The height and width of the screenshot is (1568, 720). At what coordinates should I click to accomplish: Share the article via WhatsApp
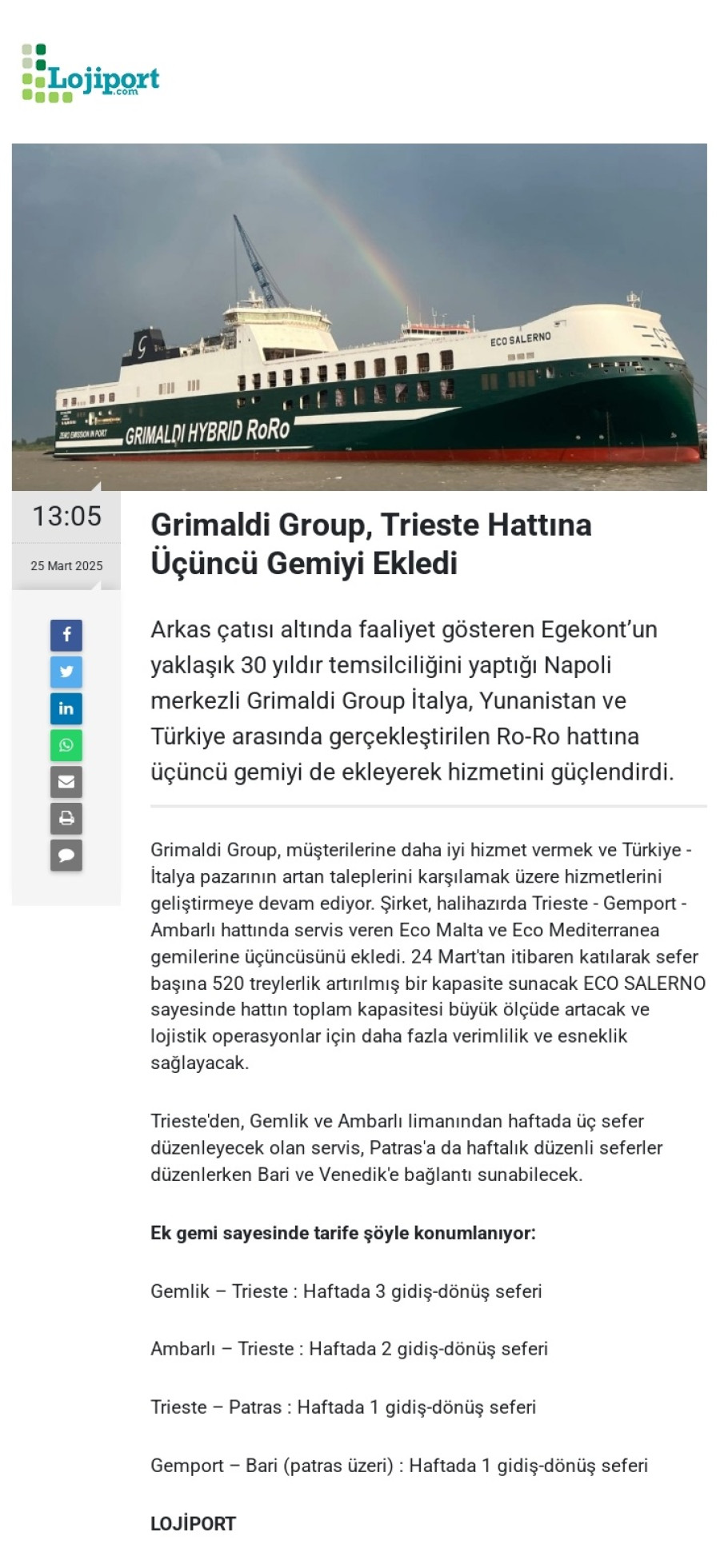pyautogui.click(x=67, y=745)
